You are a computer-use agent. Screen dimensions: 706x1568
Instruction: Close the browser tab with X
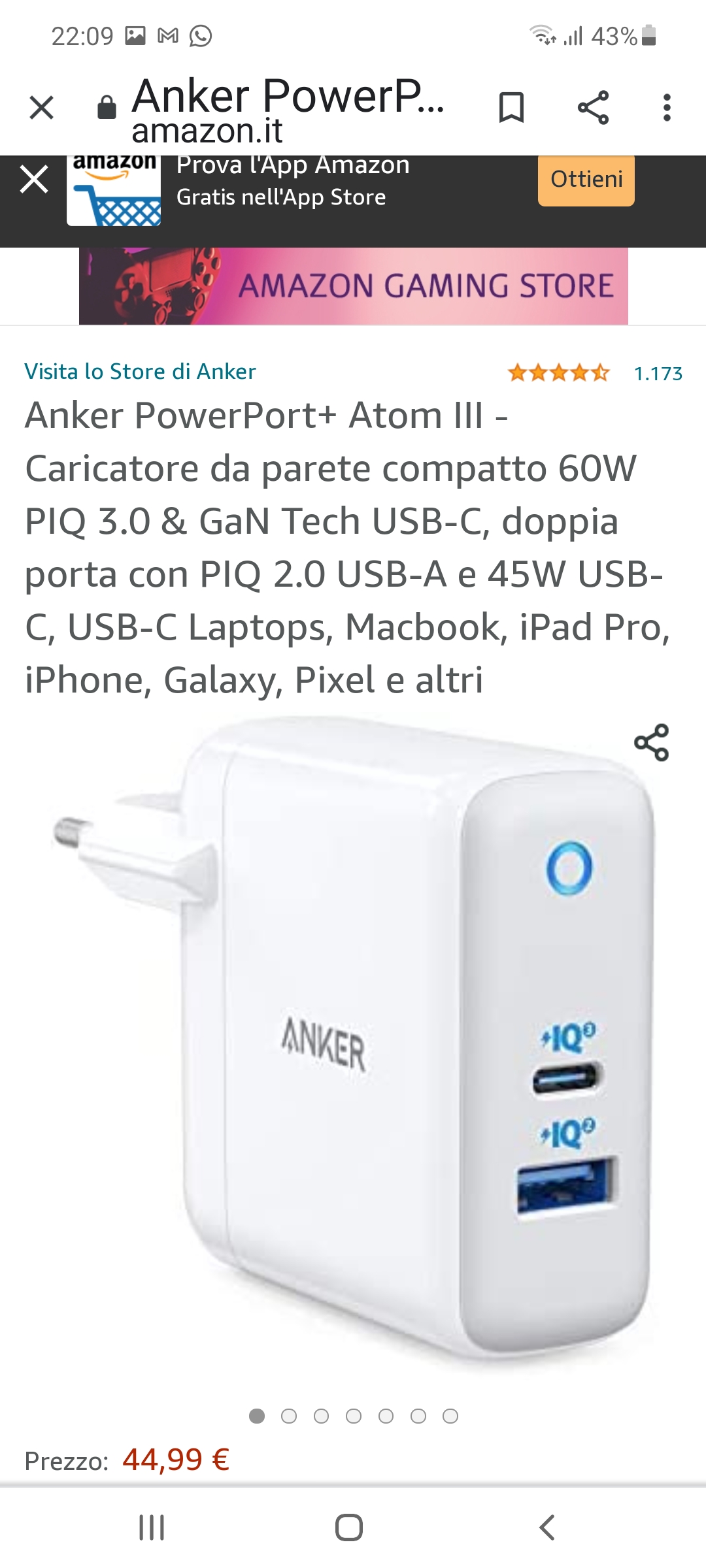(x=42, y=108)
